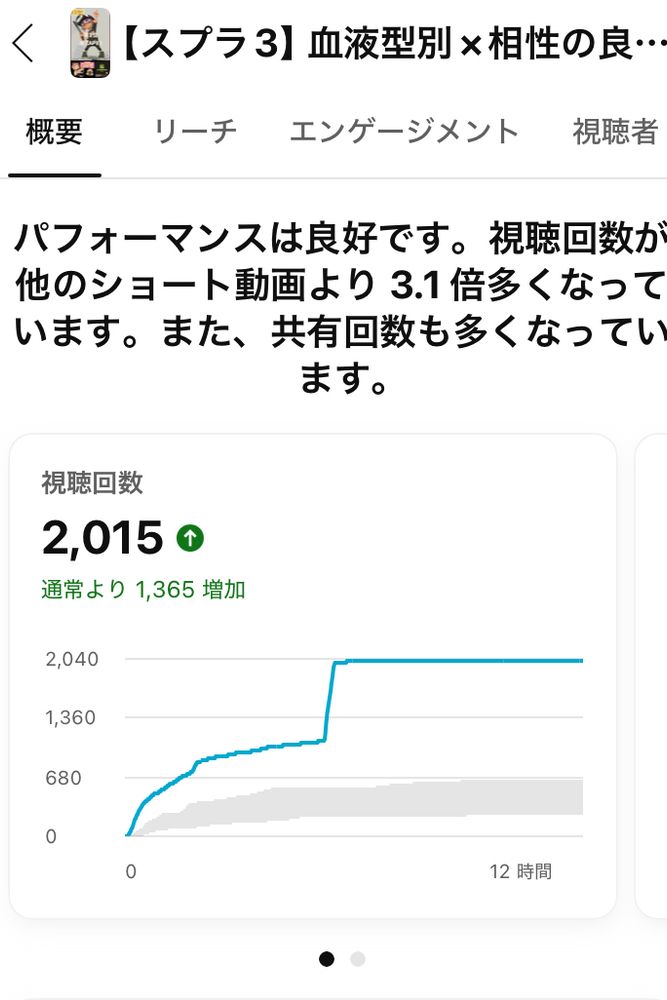Select the 概要 tab

click(x=54, y=131)
